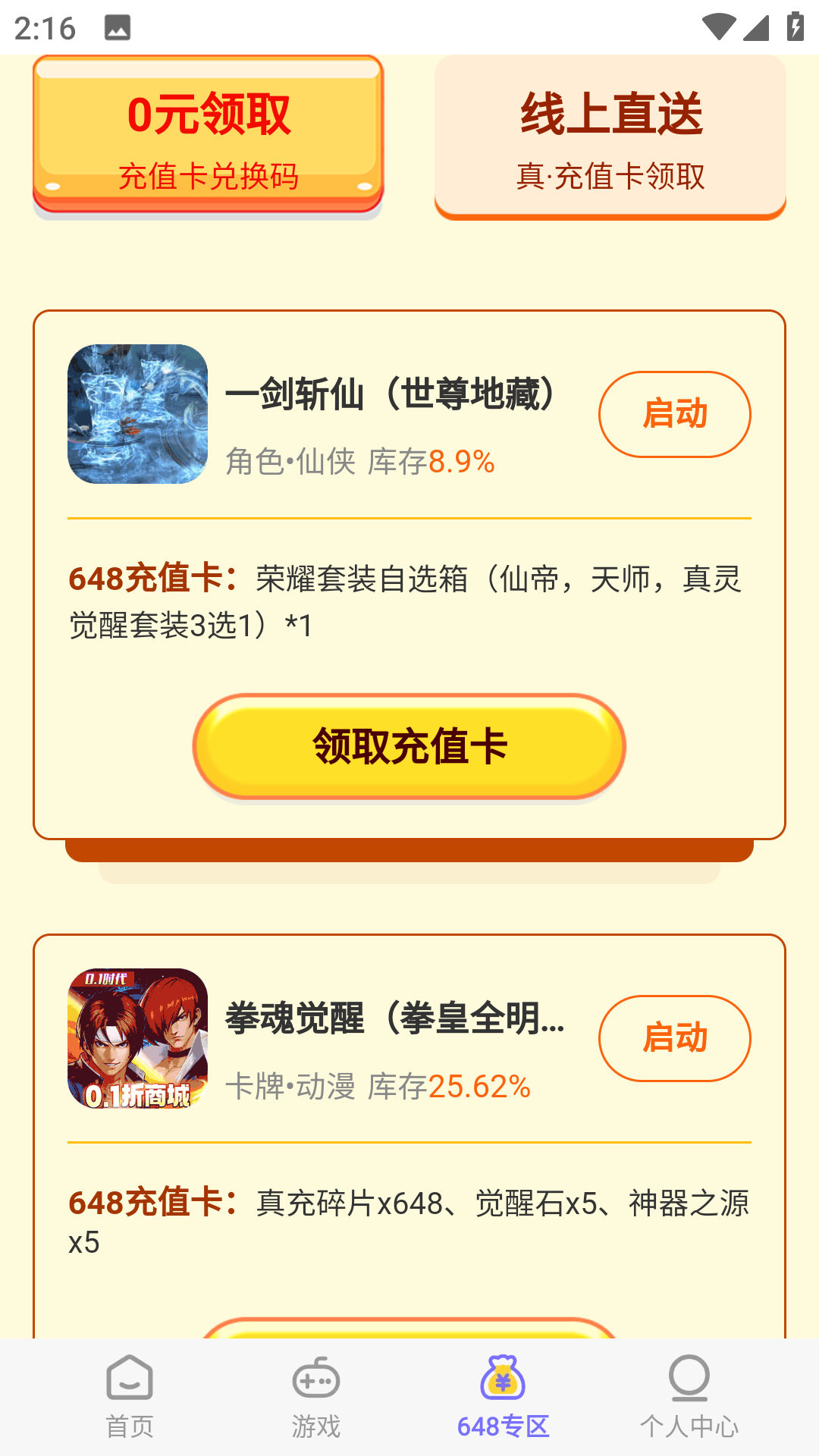The height and width of the screenshot is (1456, 819).
Task: Open the 拳魂觉醒 game thumbnail
Action: pos(138,1039)
